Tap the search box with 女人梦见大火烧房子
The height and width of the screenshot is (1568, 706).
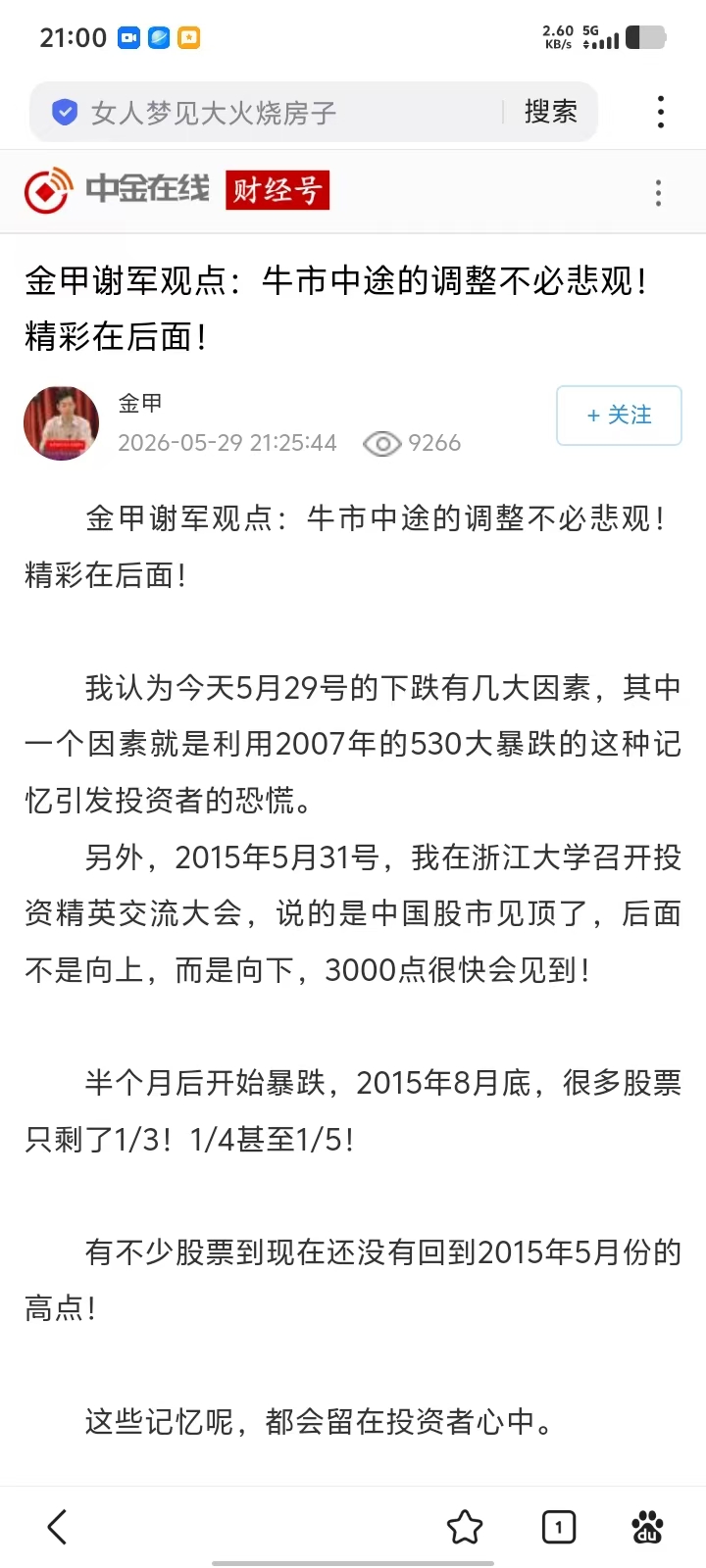(x=265, y=113)
